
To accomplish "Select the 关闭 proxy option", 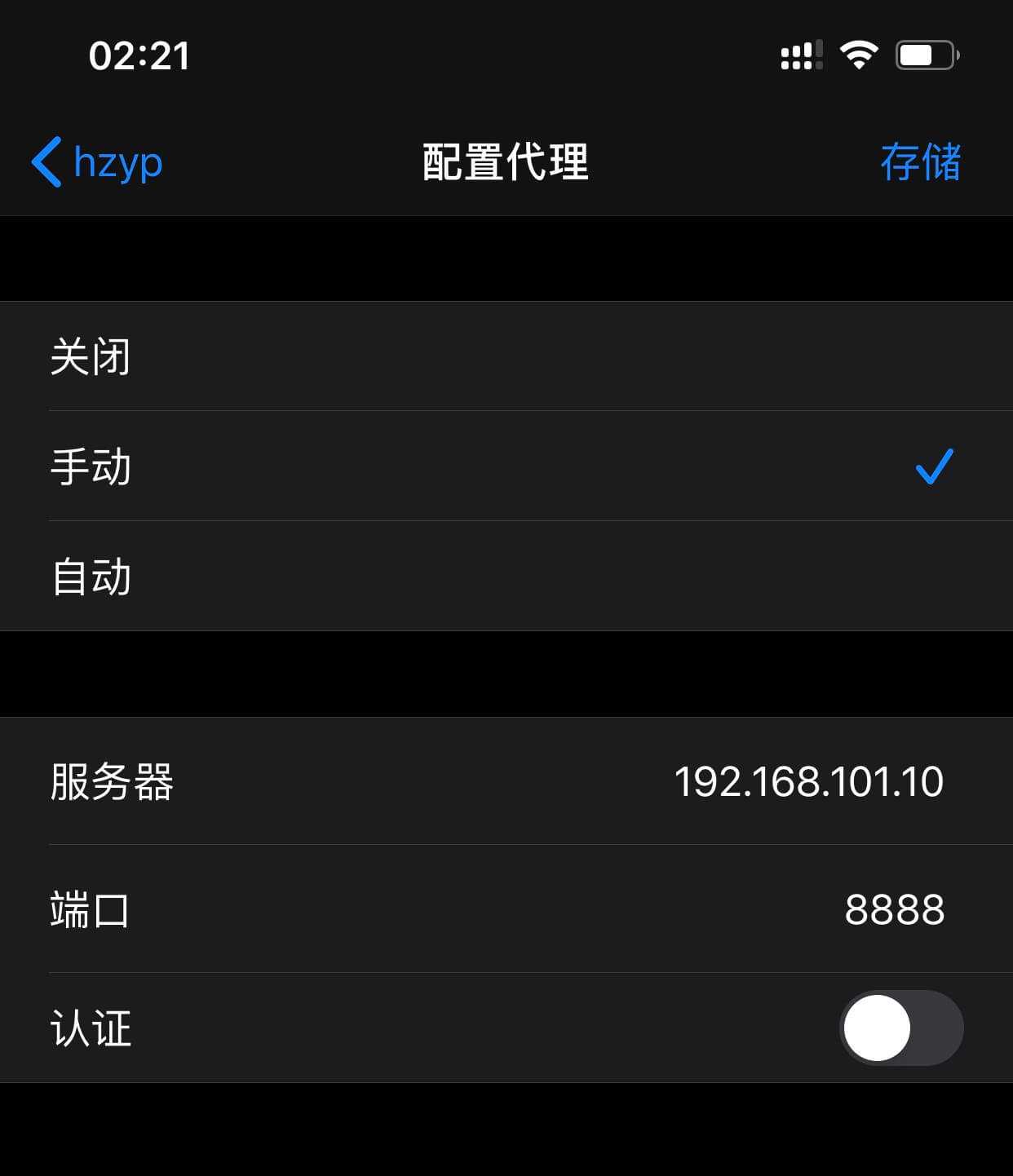I will 506,356.
